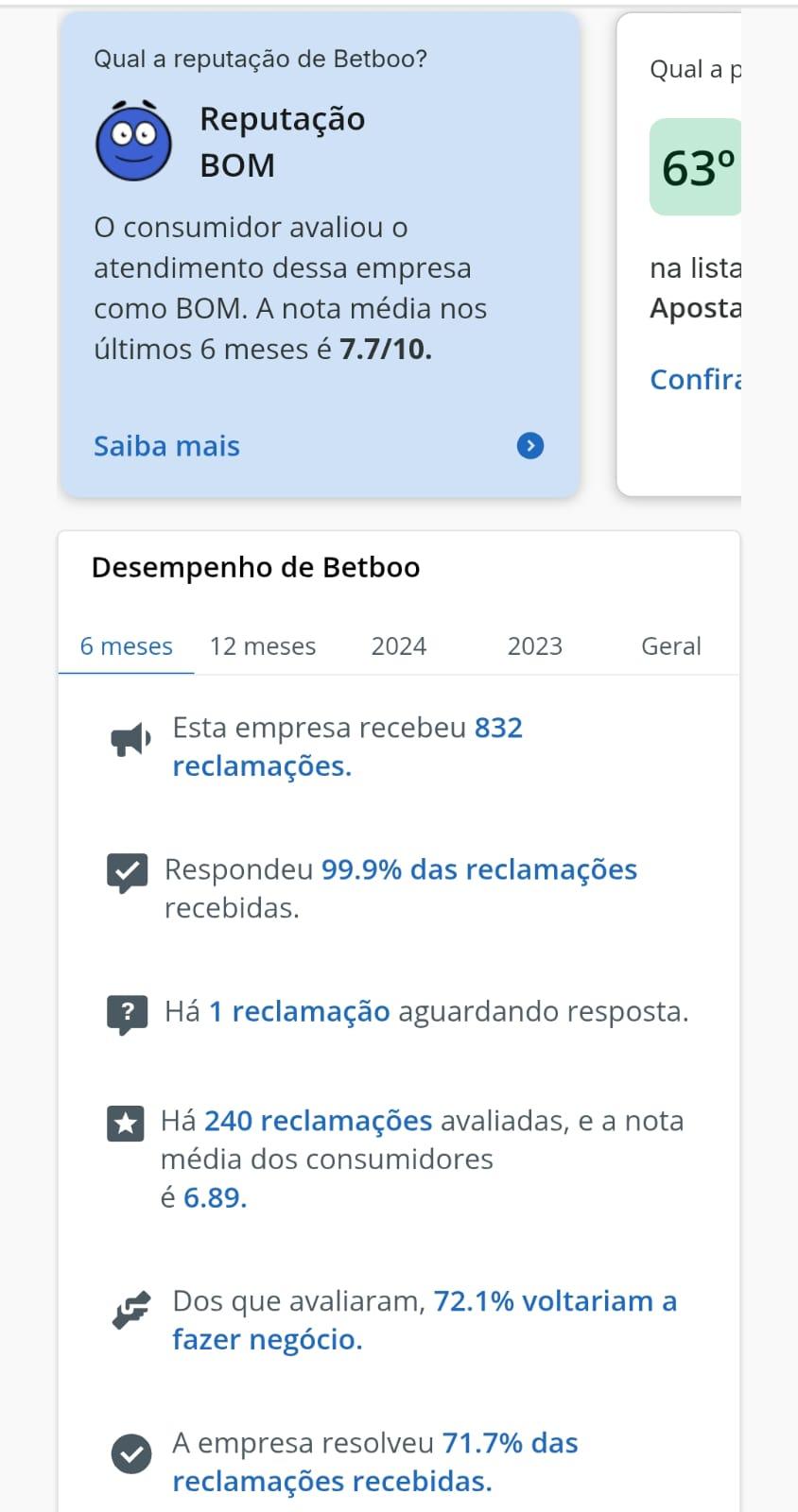The width and height of the screenshot is (798, 1512).
Task: Click the green 63º ranking badge
Action: point(693,167)
